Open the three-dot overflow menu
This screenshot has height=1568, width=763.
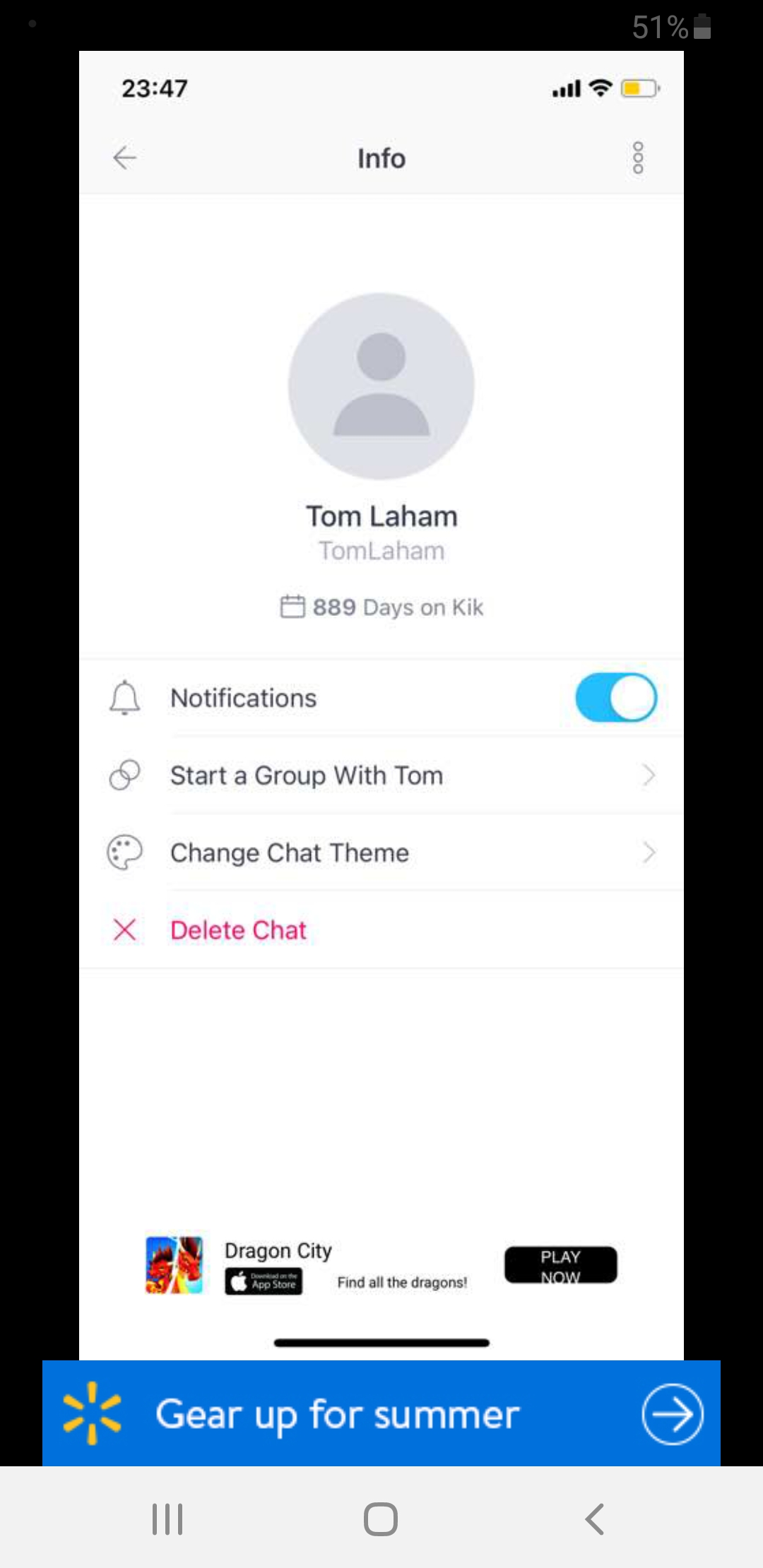(x=638, y=158)
